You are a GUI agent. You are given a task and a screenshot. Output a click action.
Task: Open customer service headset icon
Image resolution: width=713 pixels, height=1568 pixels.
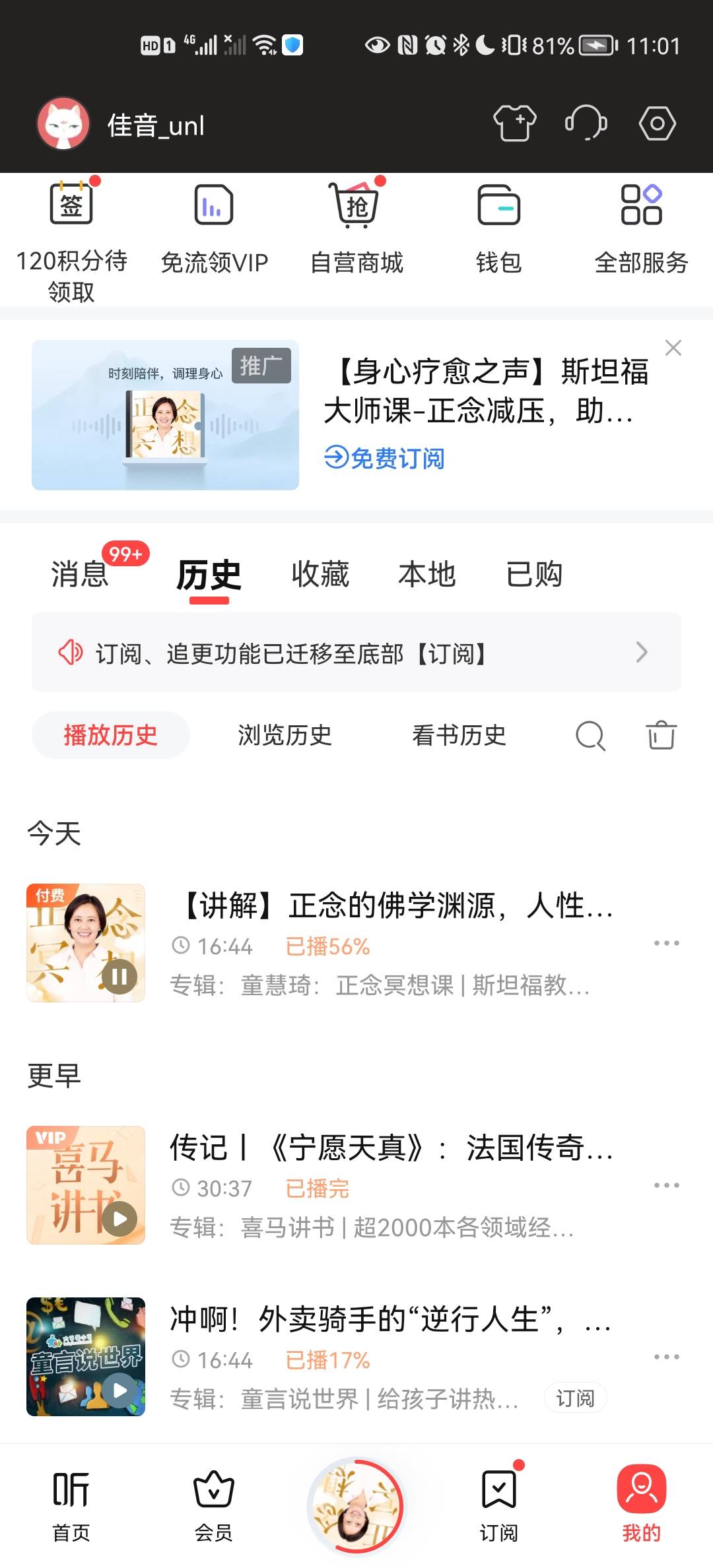(x=585, y=123)
